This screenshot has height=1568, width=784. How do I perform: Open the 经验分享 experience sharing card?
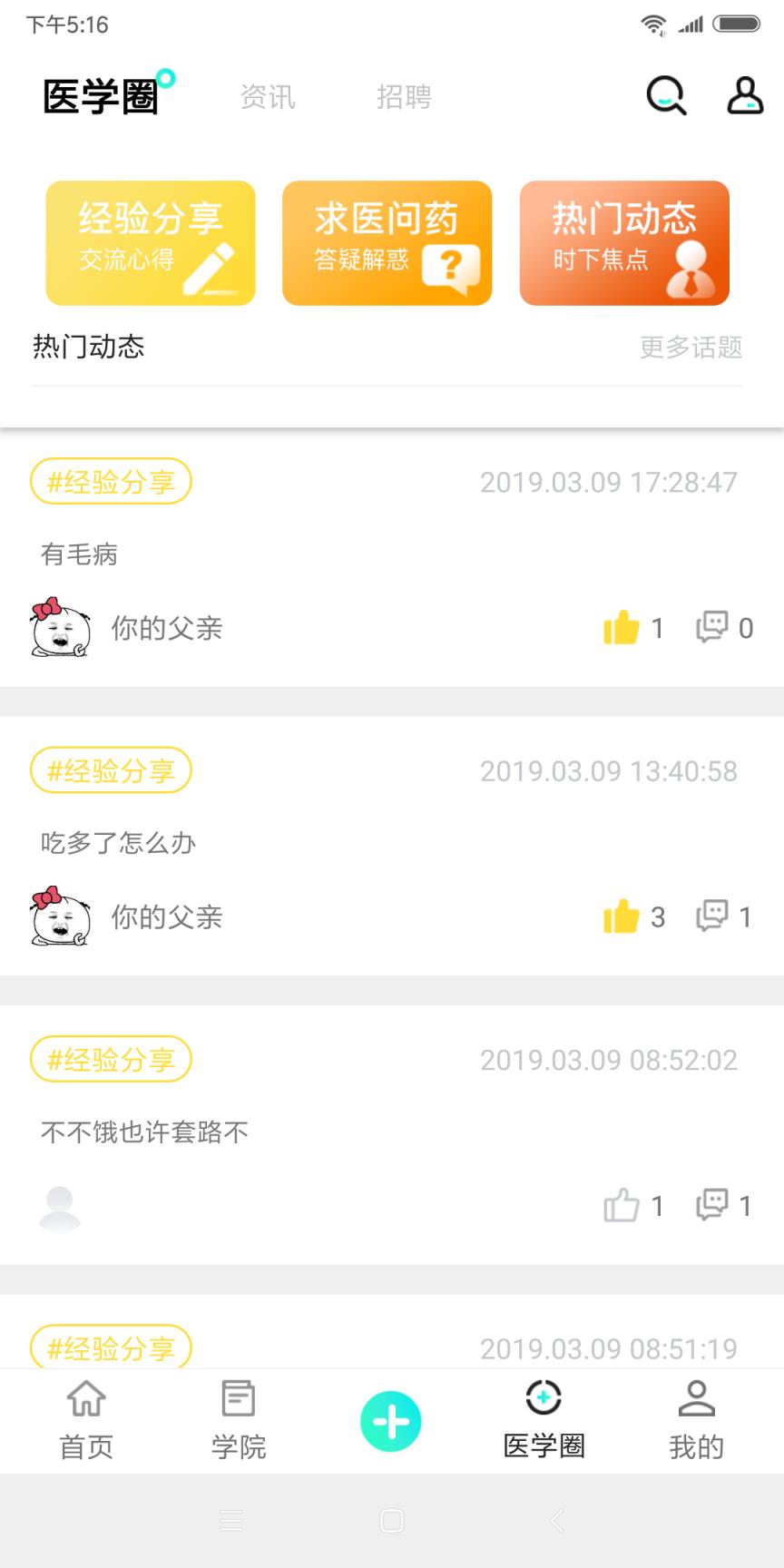point(150,243)
